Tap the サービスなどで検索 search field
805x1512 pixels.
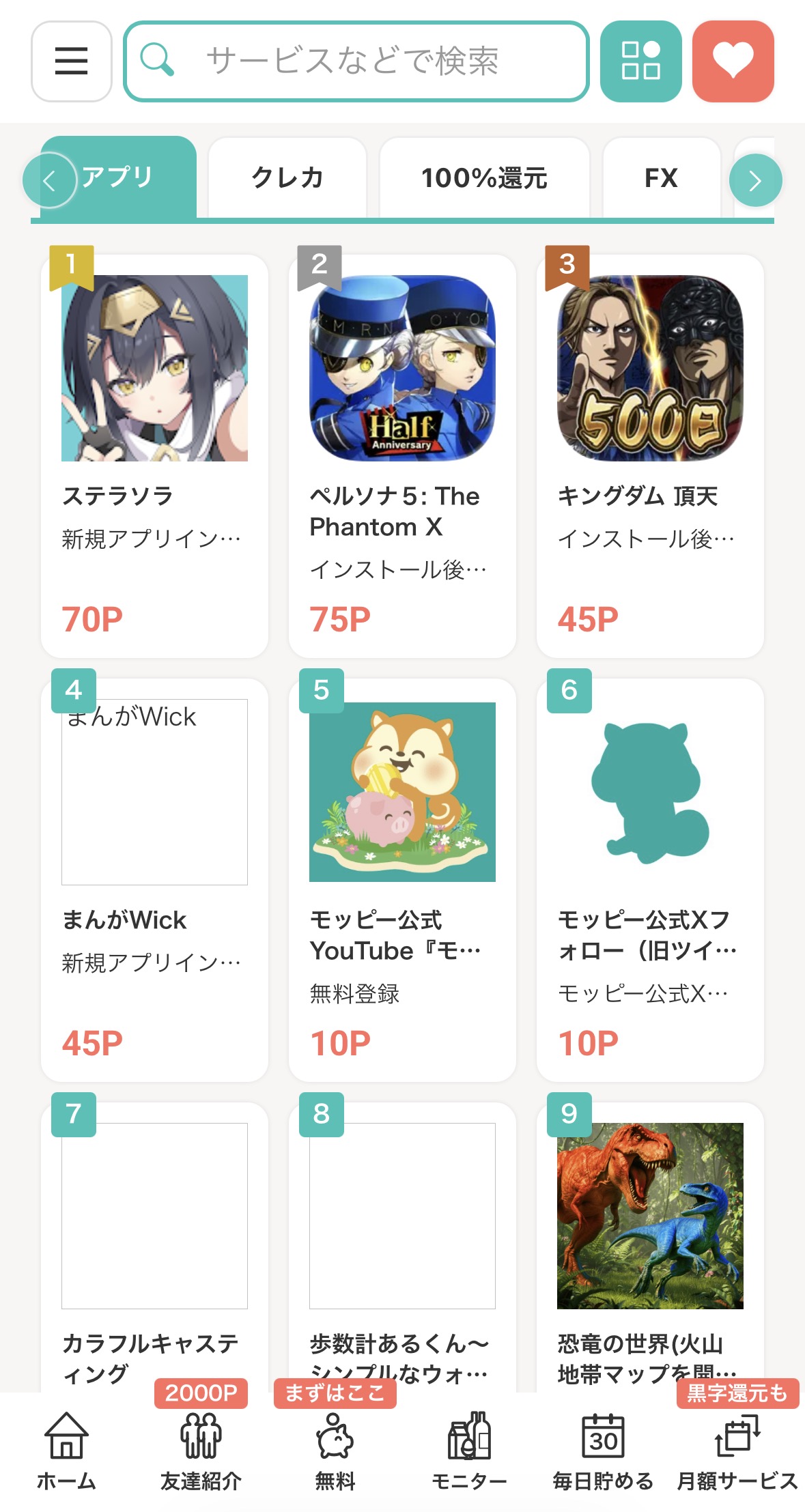point(355,61)
